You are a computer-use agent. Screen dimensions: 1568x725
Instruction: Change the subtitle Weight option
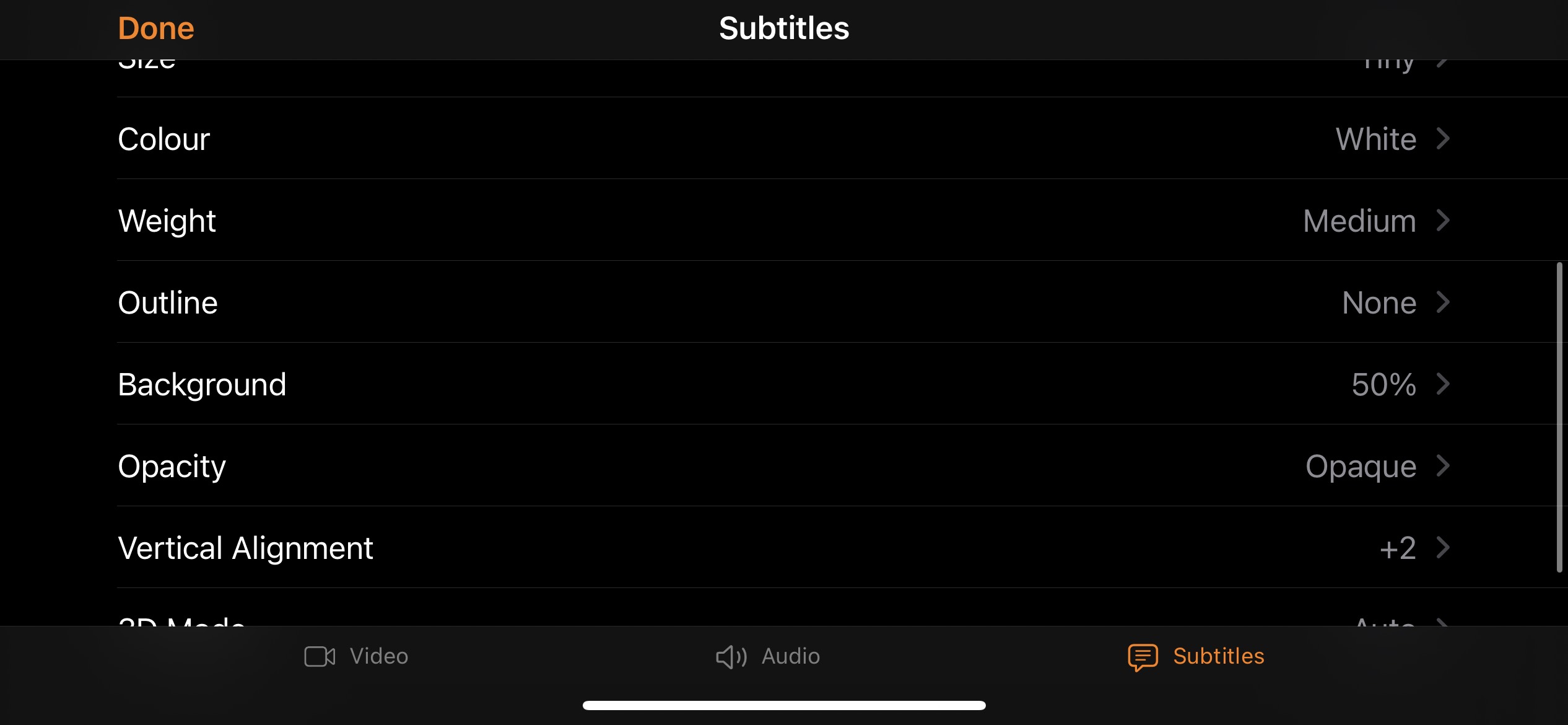(x=784, y=221)
